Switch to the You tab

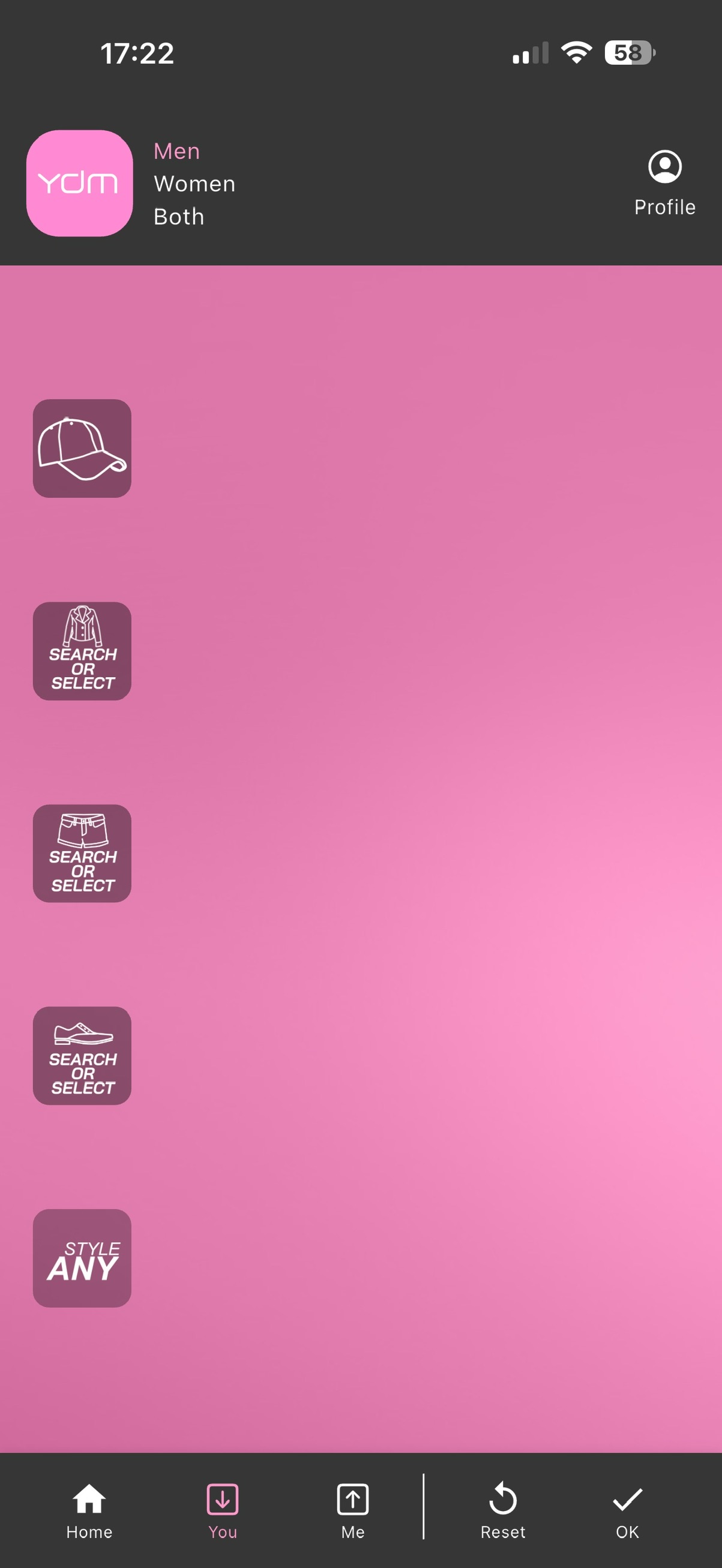pos(222,1511)
